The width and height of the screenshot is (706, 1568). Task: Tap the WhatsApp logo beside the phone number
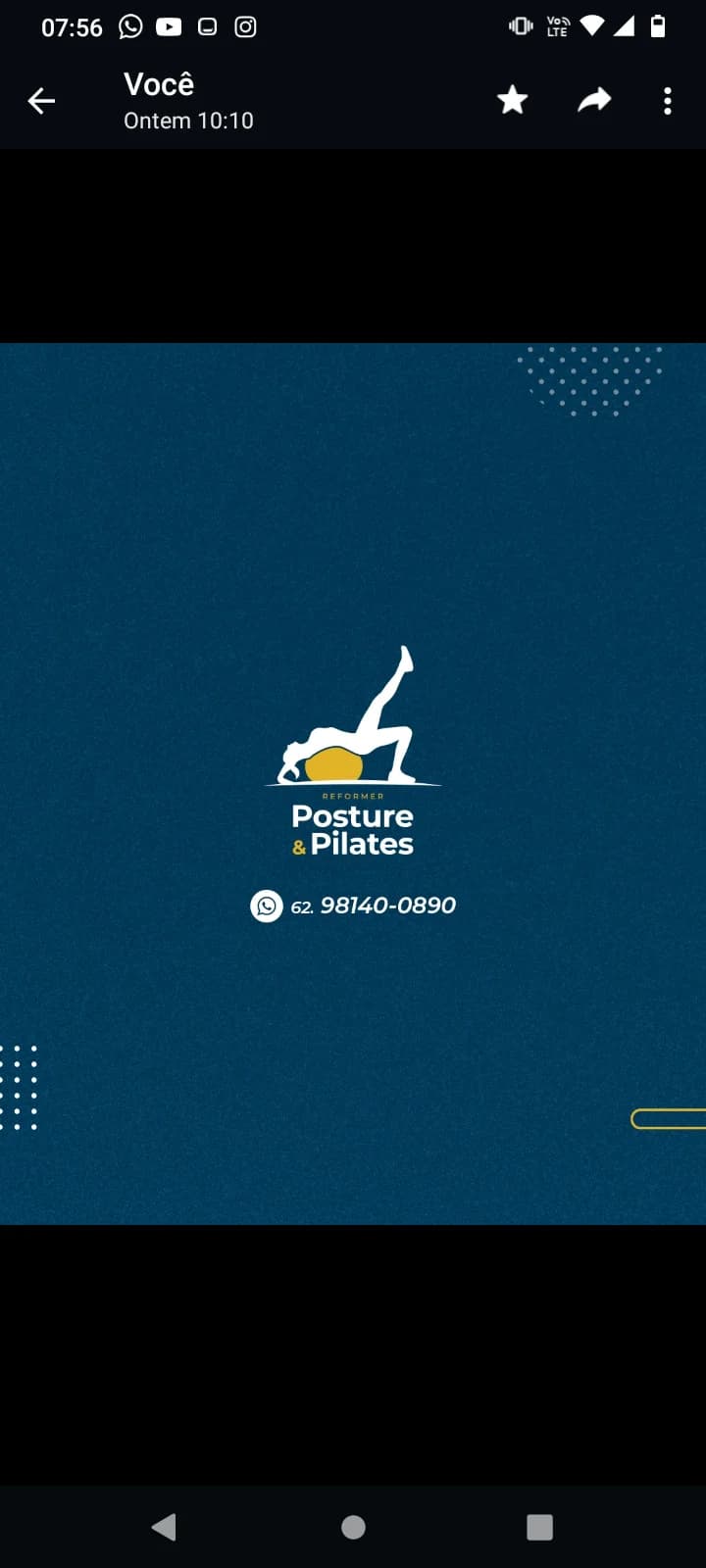point(266,906)
